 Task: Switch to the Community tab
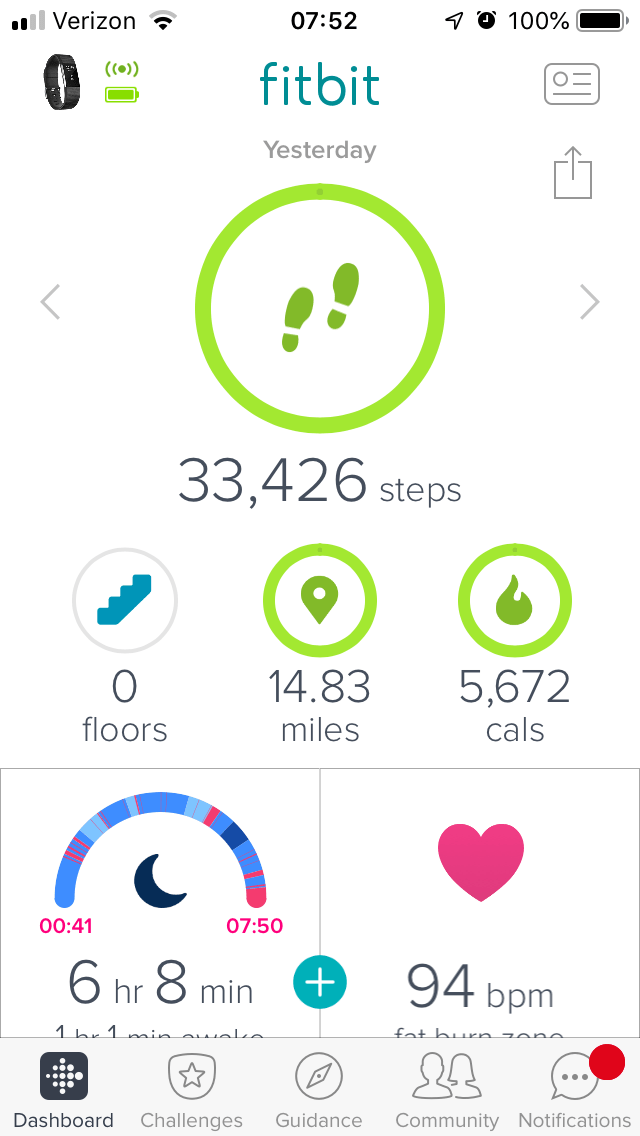447,1091
